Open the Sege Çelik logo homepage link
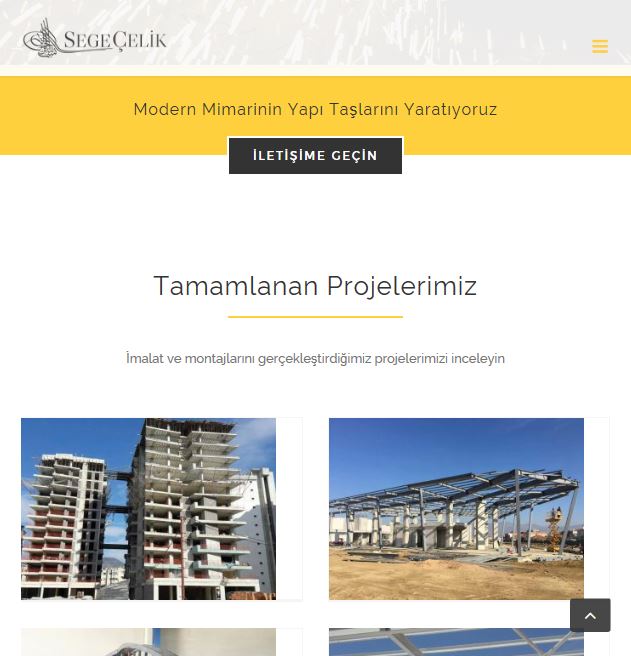This screenshot has width=631, height=656. coord(95,39)
